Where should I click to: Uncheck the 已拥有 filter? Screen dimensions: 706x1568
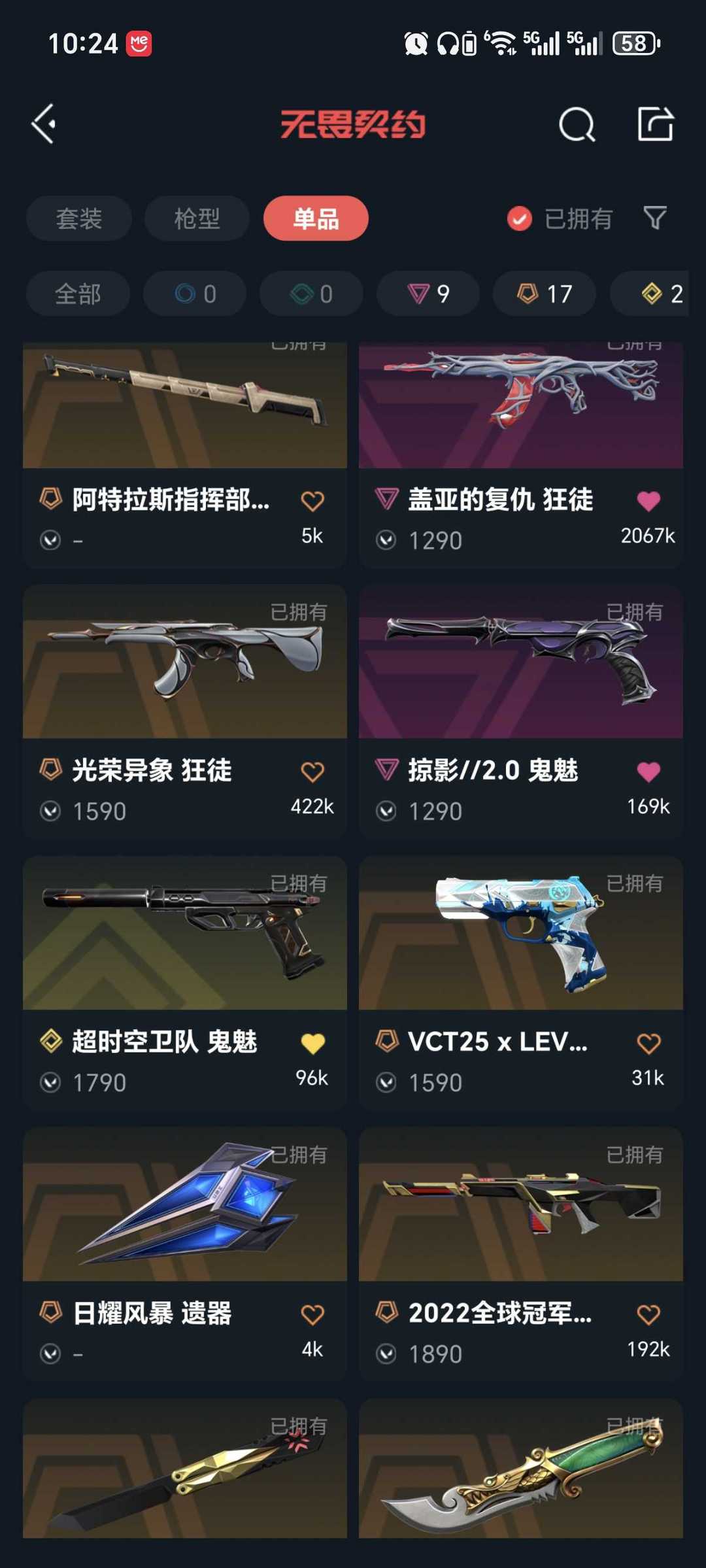(x=520, y=218)
